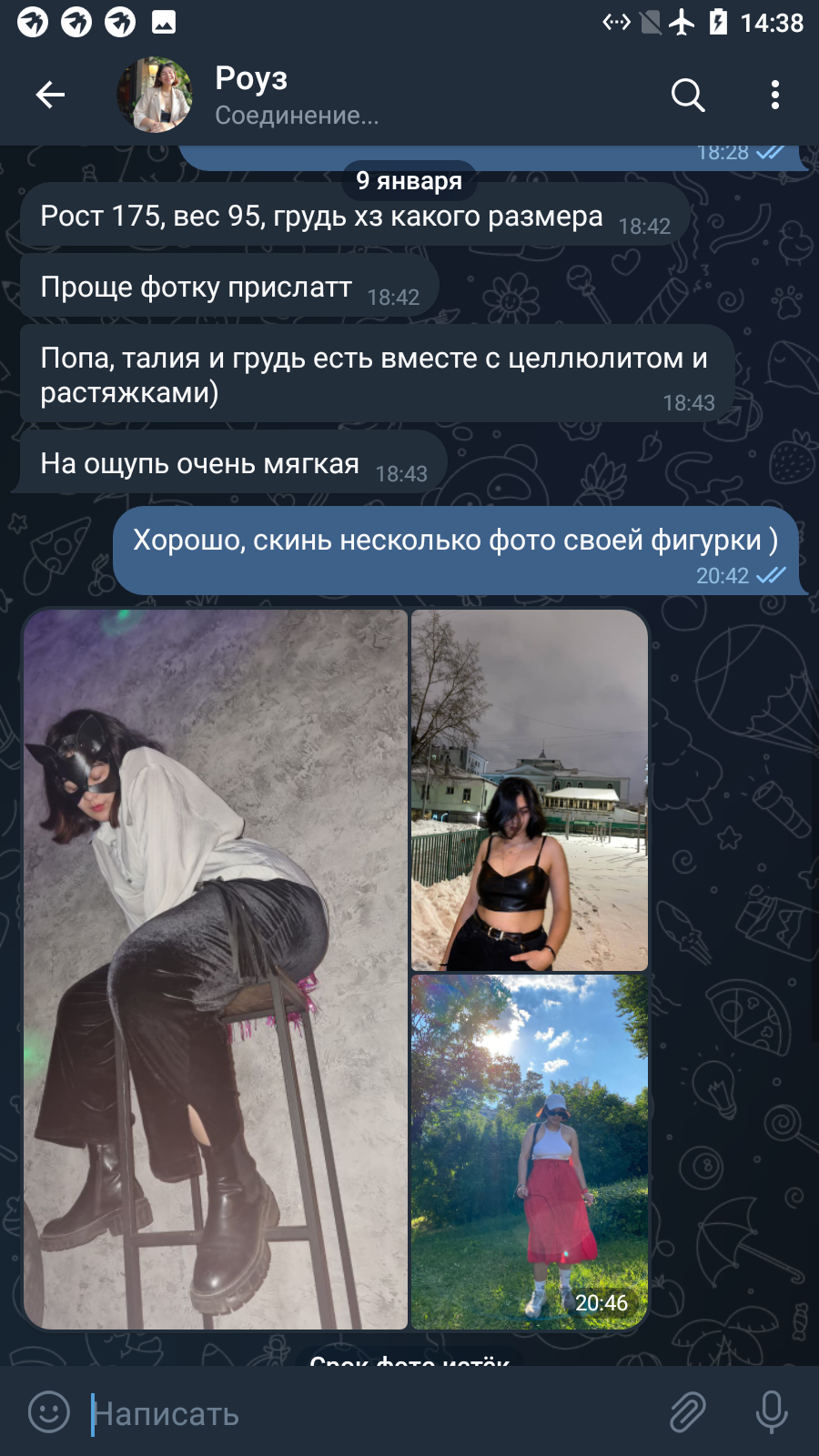The image size is (819, 1456).
Task: Go back to the chat list
Action: 50,95
